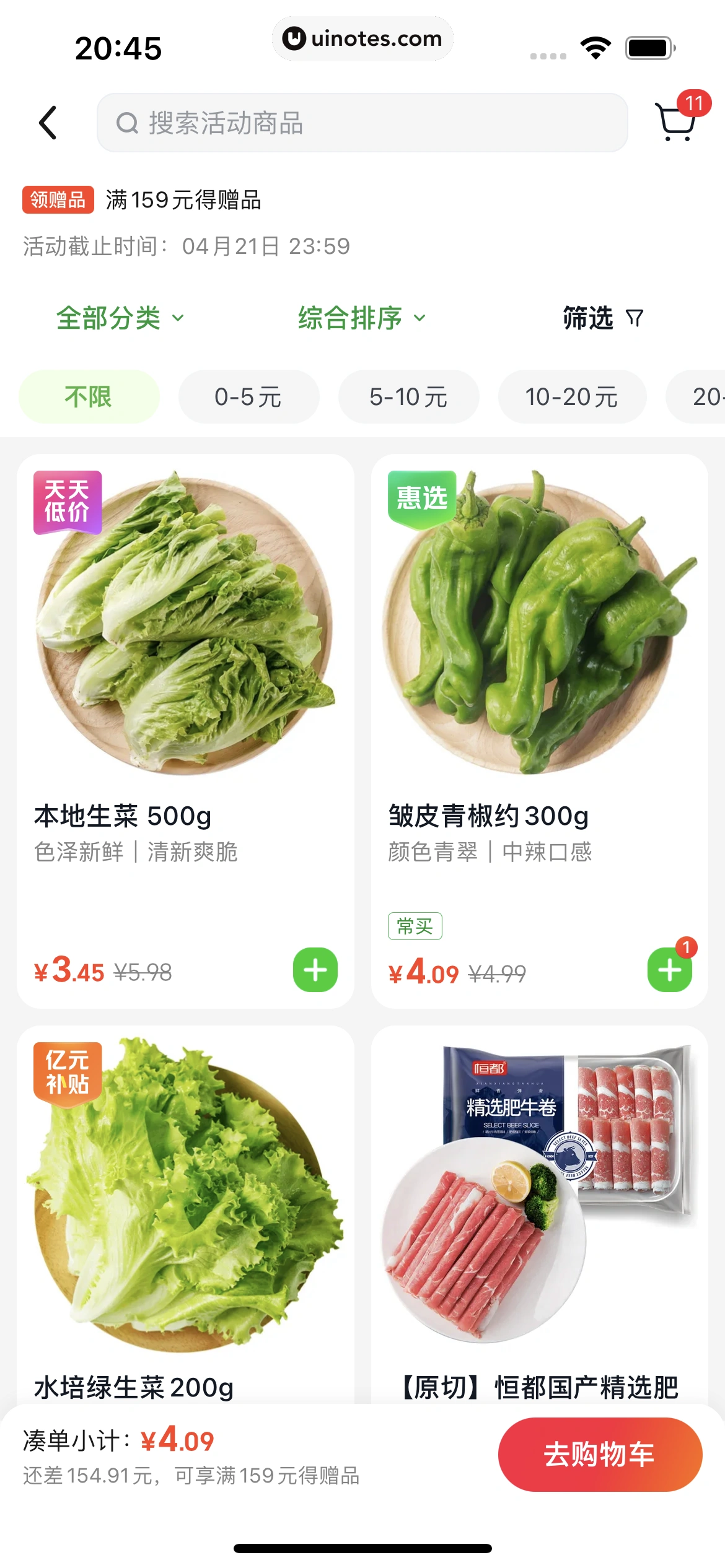Filter by 10-20元 price range
The height and width of the screenshot is (1568, 725).
tap(571, 397)
